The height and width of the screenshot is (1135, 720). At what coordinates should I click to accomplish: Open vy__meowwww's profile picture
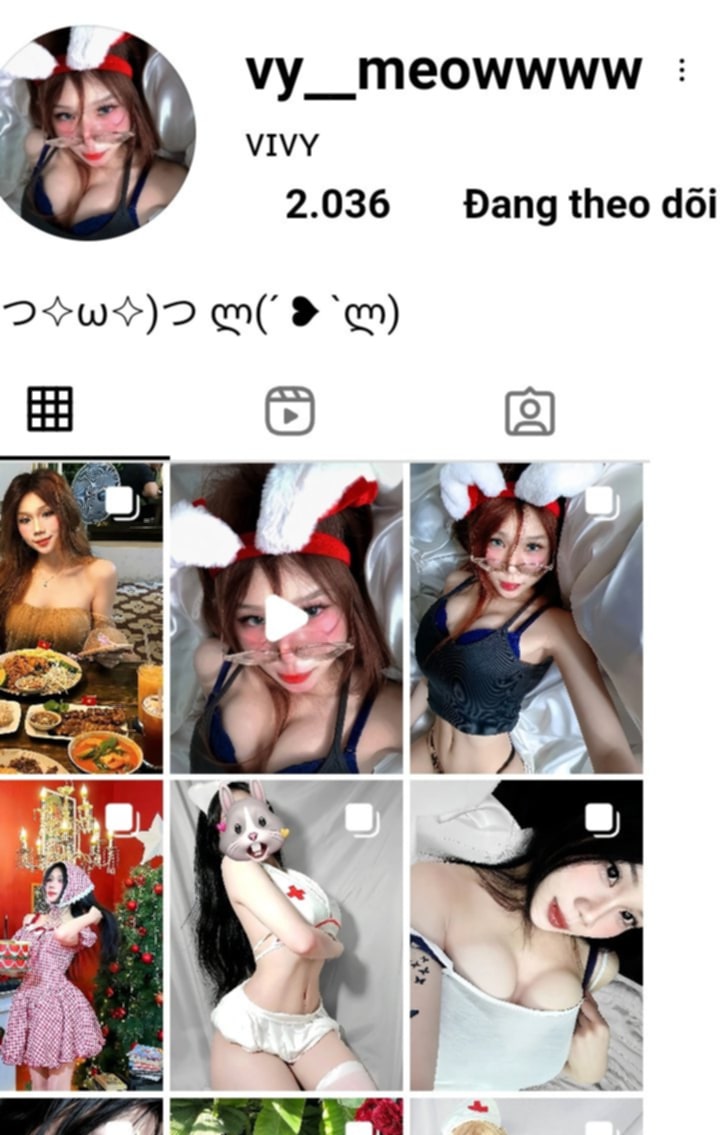pyautogui.click(x=95, y=133)
